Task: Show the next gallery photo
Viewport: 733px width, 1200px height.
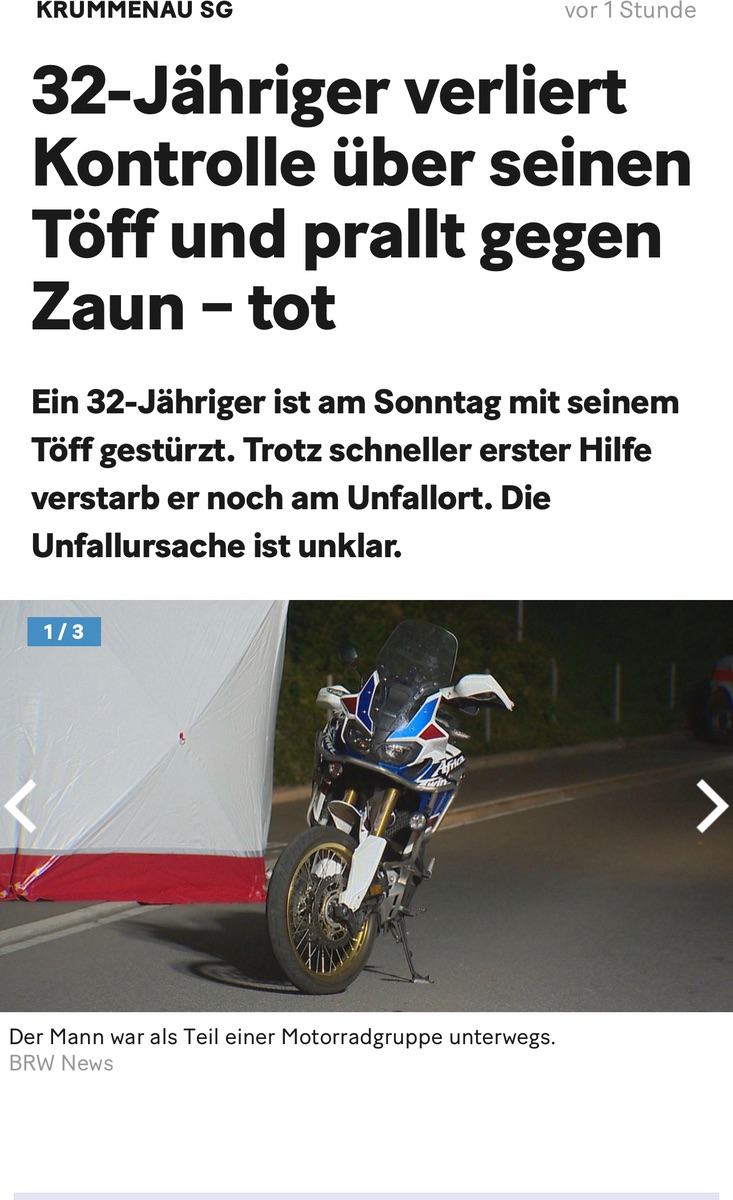Action: [x=711, y=806]
